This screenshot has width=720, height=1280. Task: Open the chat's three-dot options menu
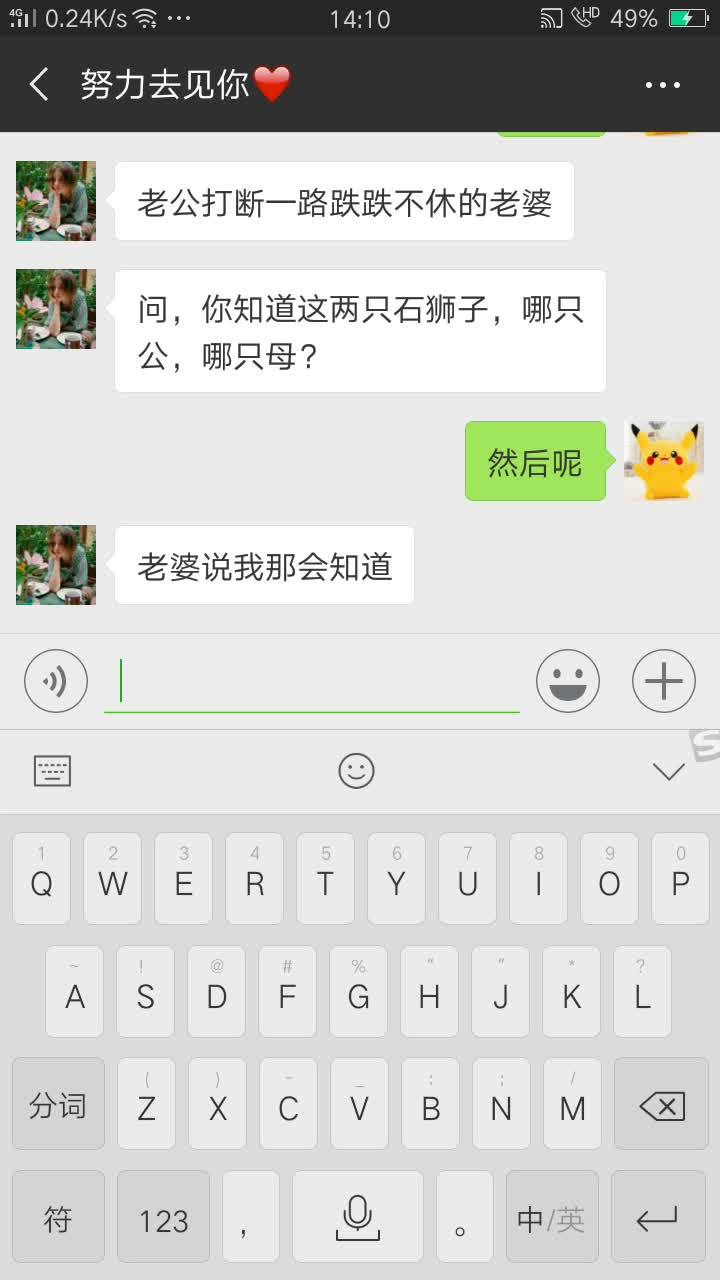tap(663, 86)
